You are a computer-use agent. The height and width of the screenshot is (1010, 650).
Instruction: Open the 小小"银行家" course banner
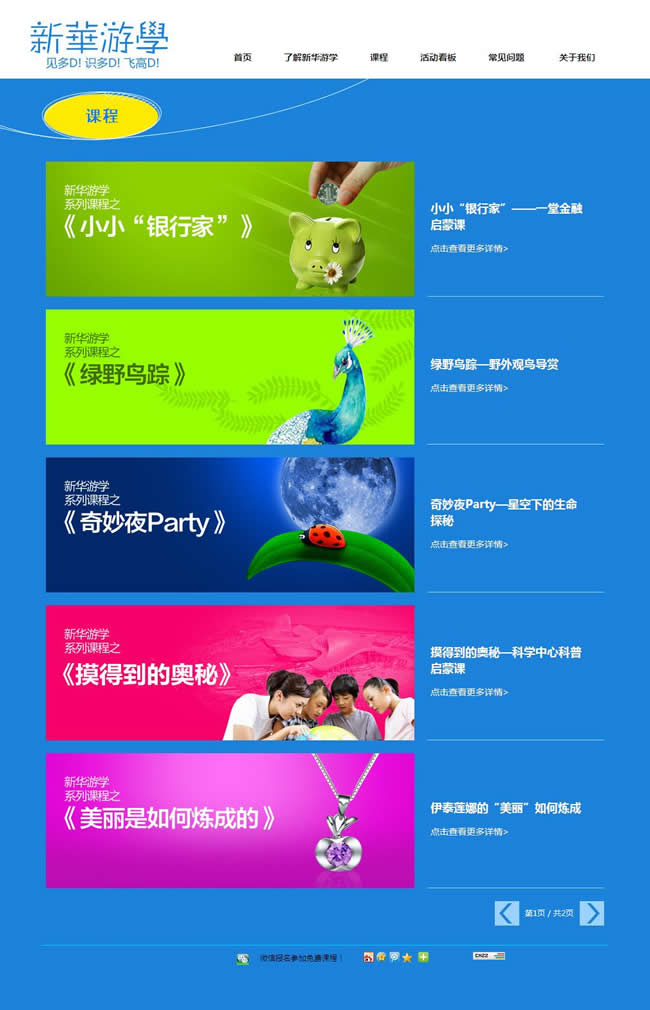tap(230, 229)
